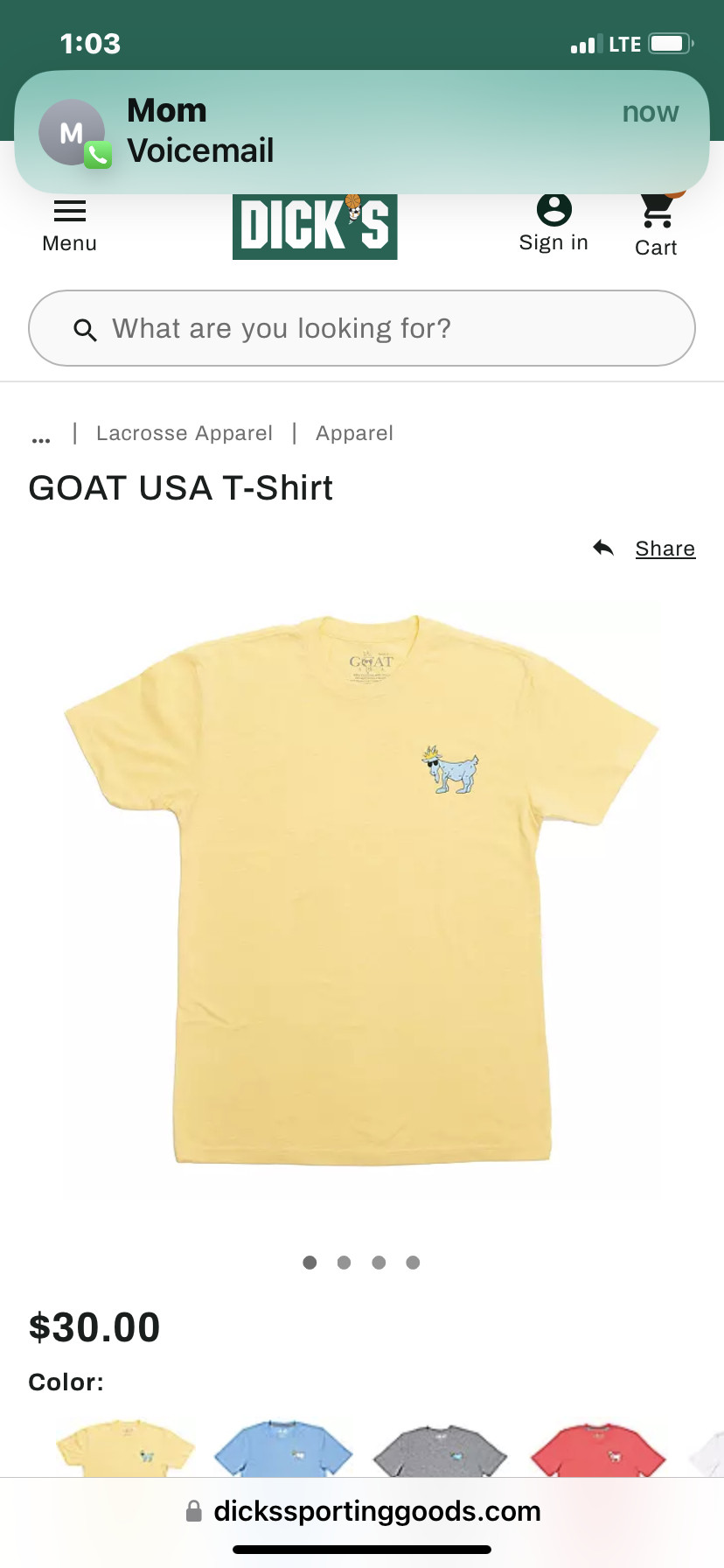Expand the breadcrumb ellipsis
This screenshot has height=1568, width=724.
41,435
